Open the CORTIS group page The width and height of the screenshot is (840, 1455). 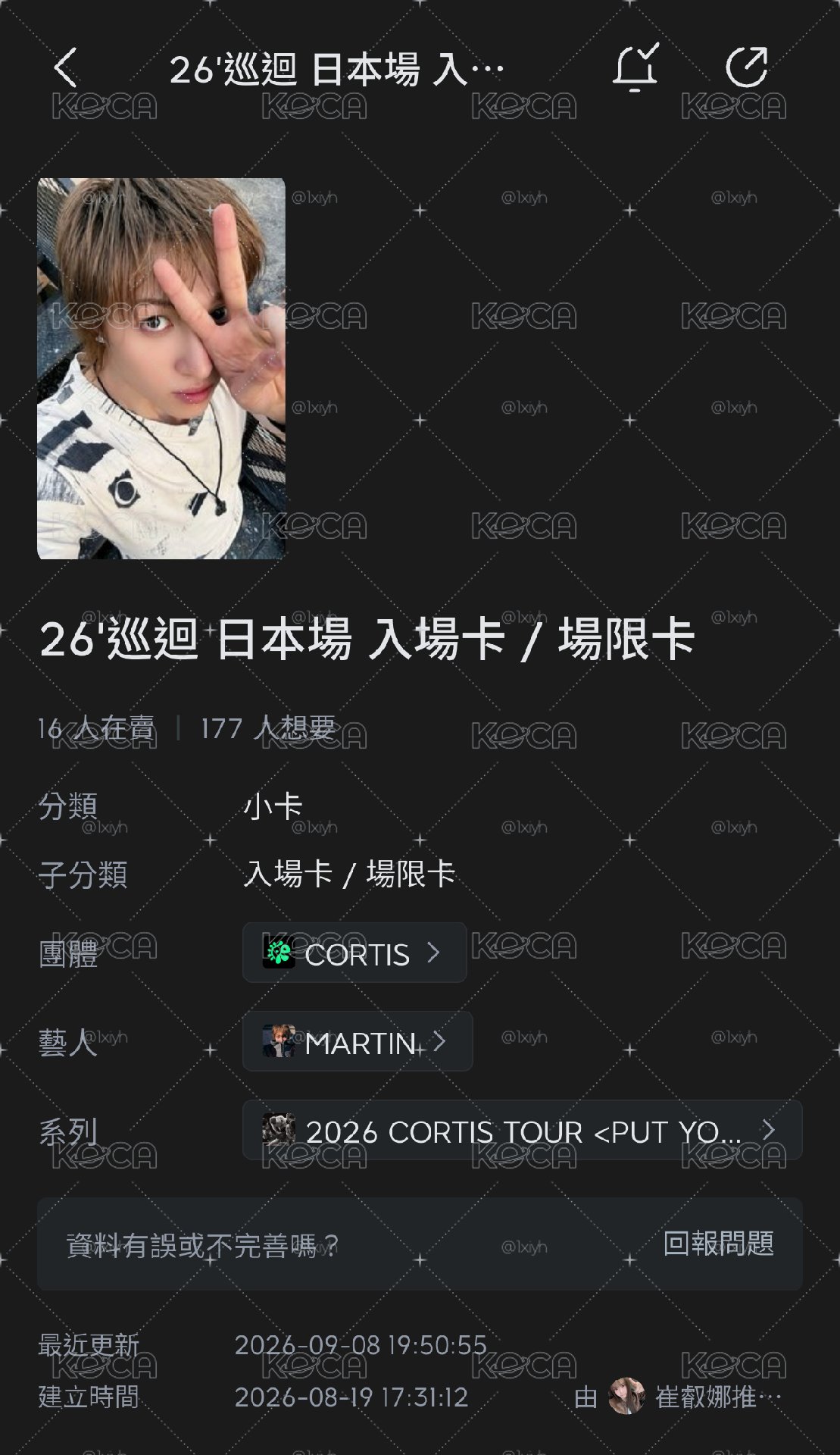tap(354, 953)
